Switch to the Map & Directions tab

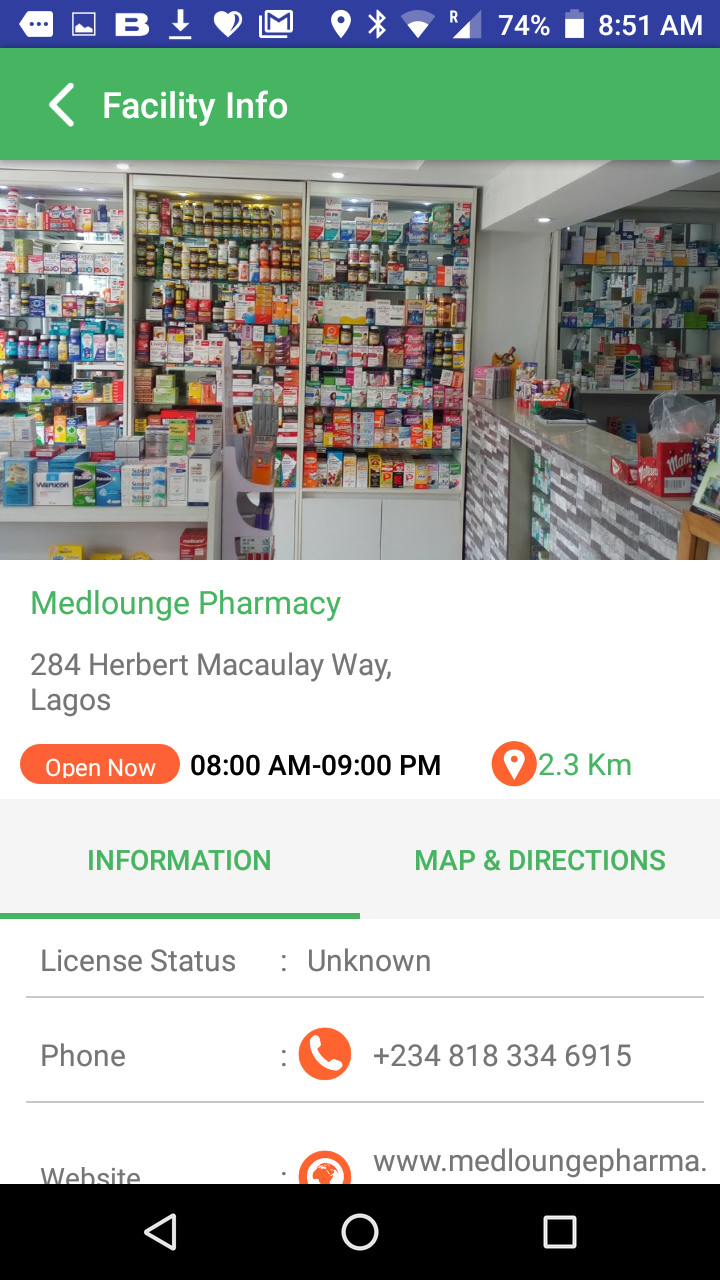click(x=540, y=860)
